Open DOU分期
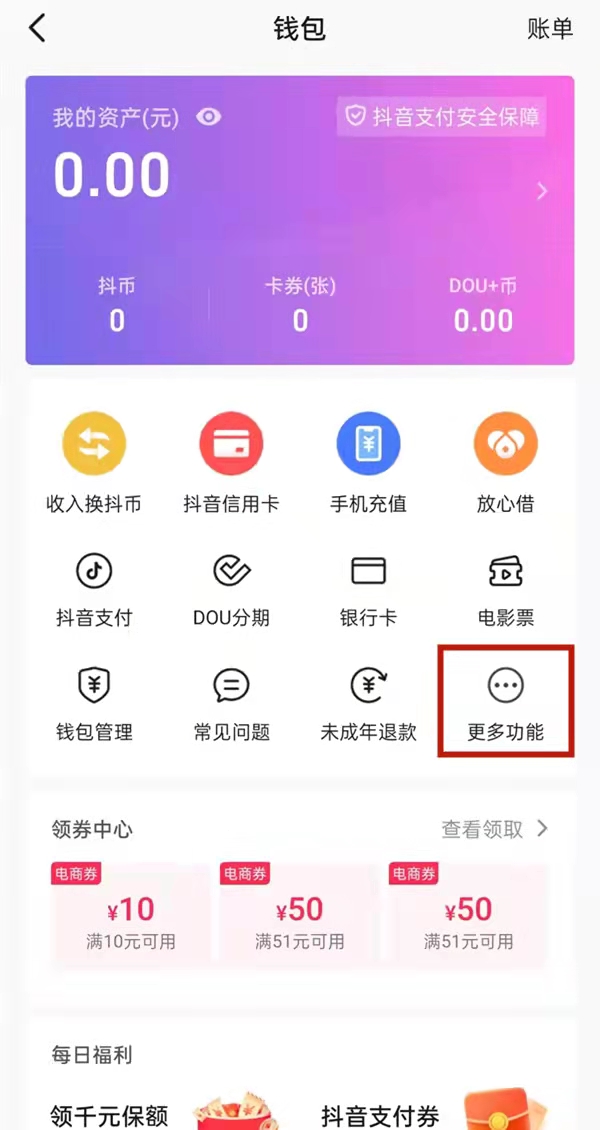 tap(231, 590)
